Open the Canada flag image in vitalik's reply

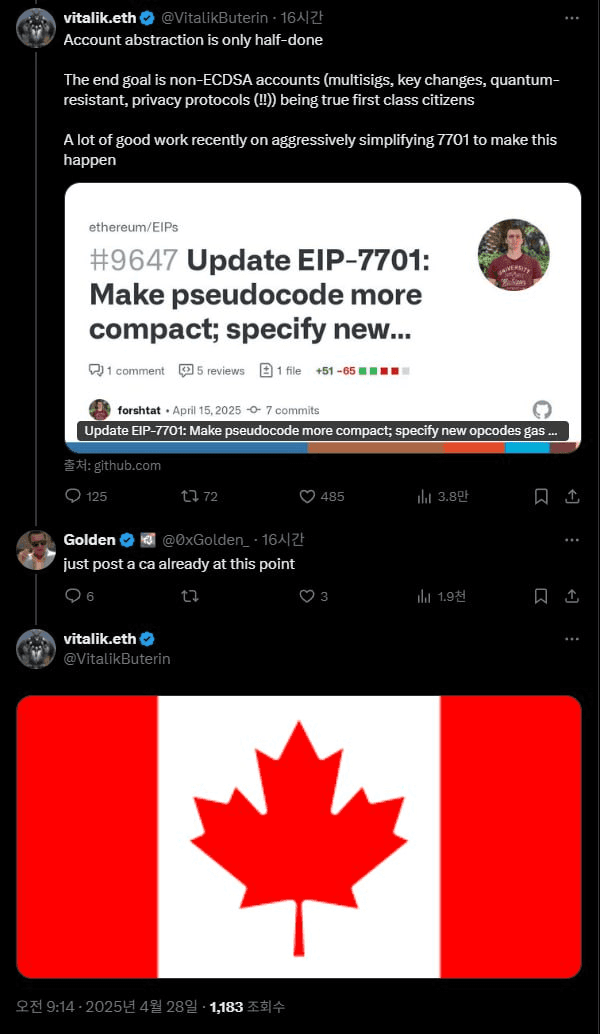[299, 836]
